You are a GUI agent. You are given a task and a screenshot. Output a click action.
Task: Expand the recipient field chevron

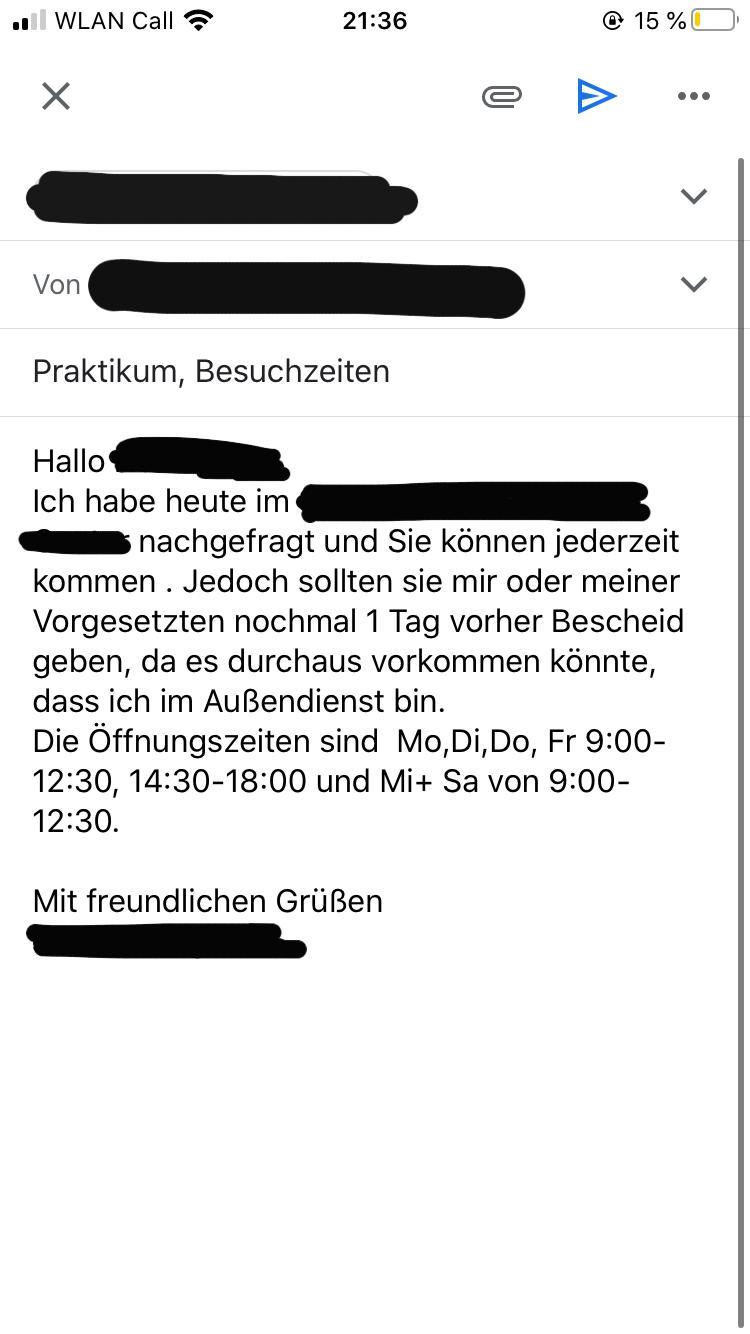click(693, 196)
